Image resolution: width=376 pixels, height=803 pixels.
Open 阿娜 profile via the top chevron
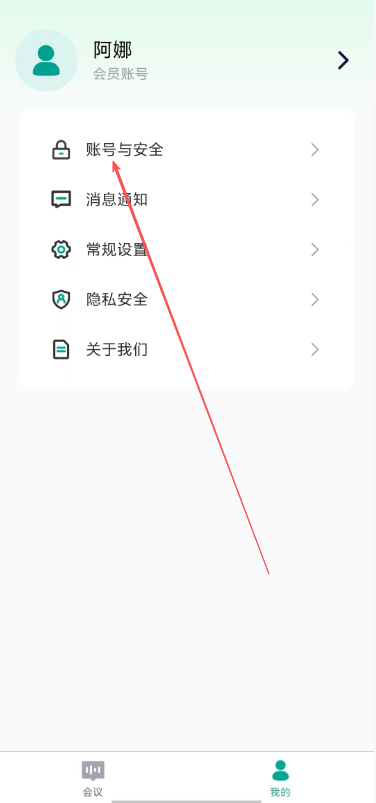[343, 60]
